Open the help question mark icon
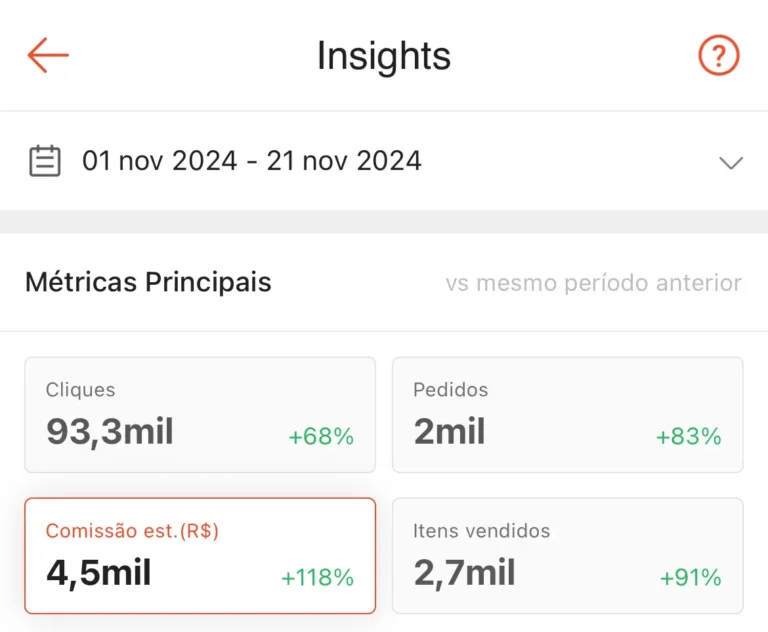768x632 pixels. coord(718,55)
